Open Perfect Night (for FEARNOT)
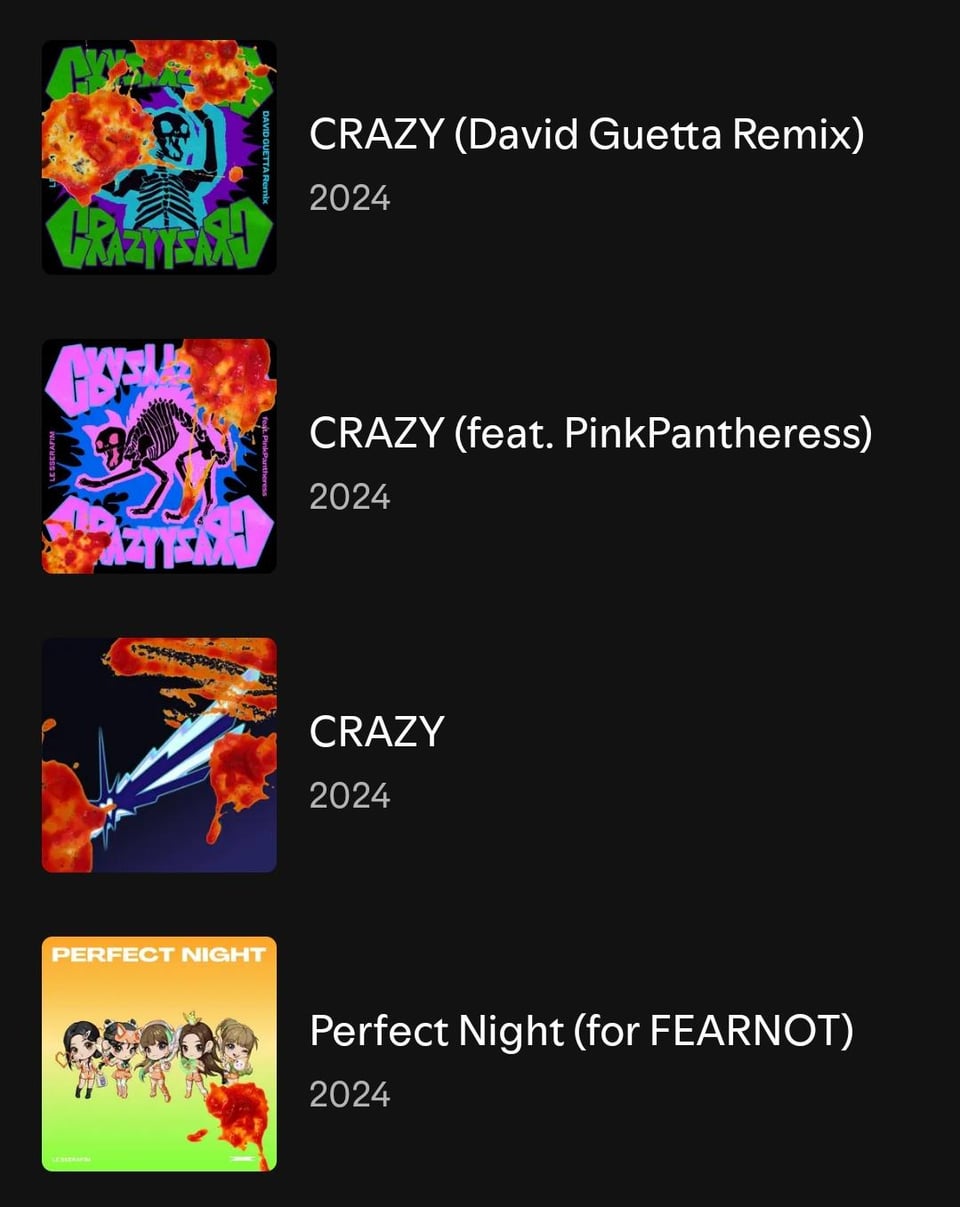This screenshot has width=960, height=1207. [580, 1031]
